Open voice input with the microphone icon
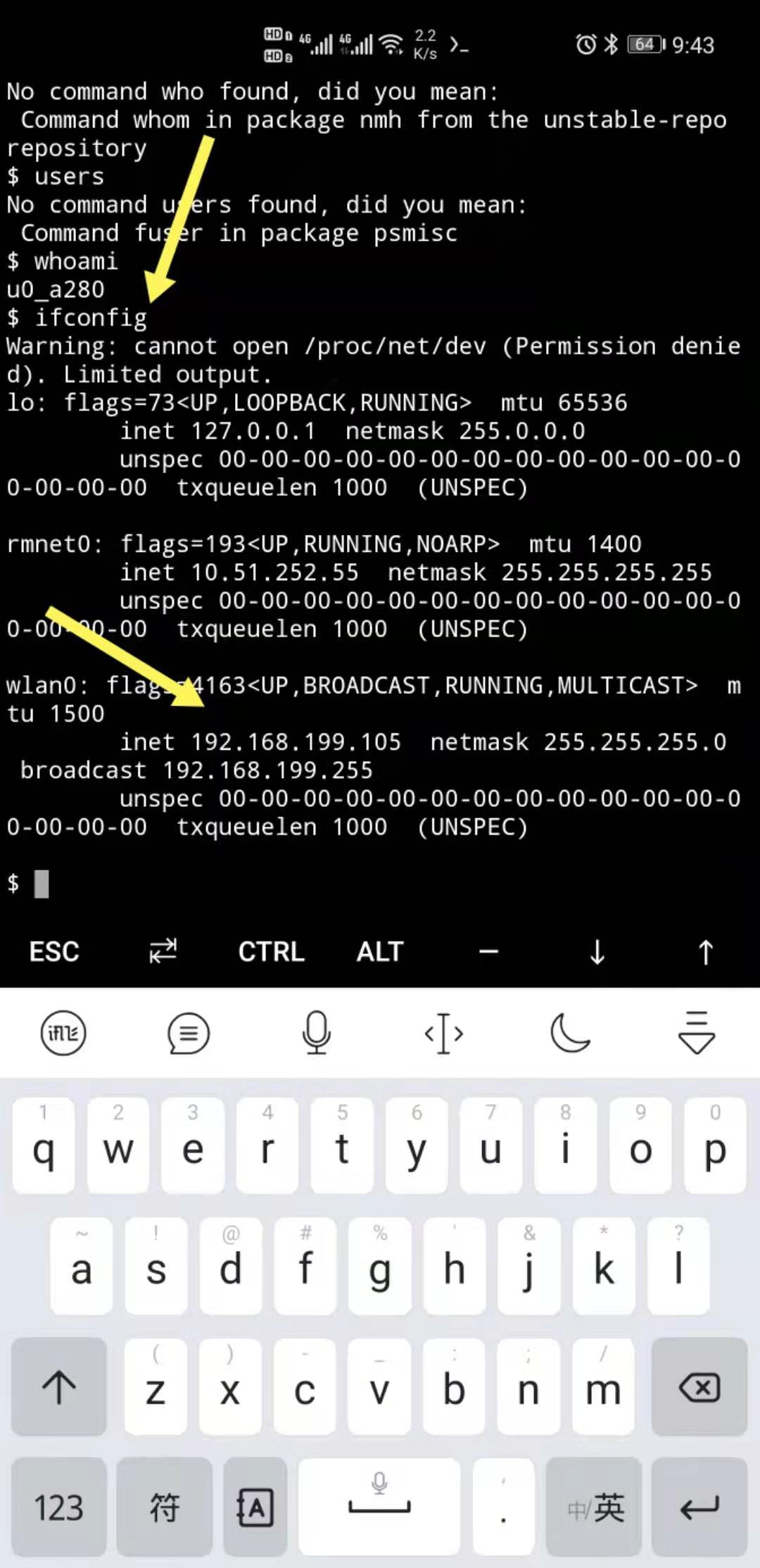760x1568 pixels. click(316, 1032)
